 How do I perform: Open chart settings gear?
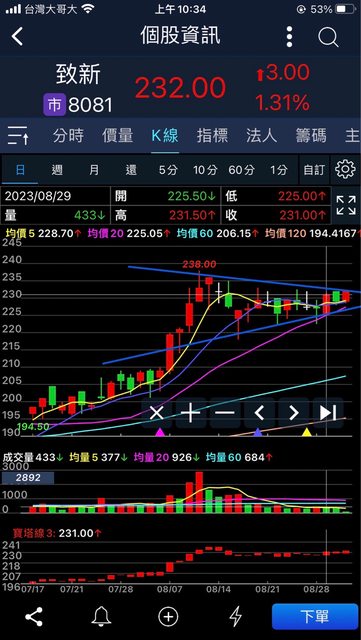pyautogui.click(x=345, y=169)
